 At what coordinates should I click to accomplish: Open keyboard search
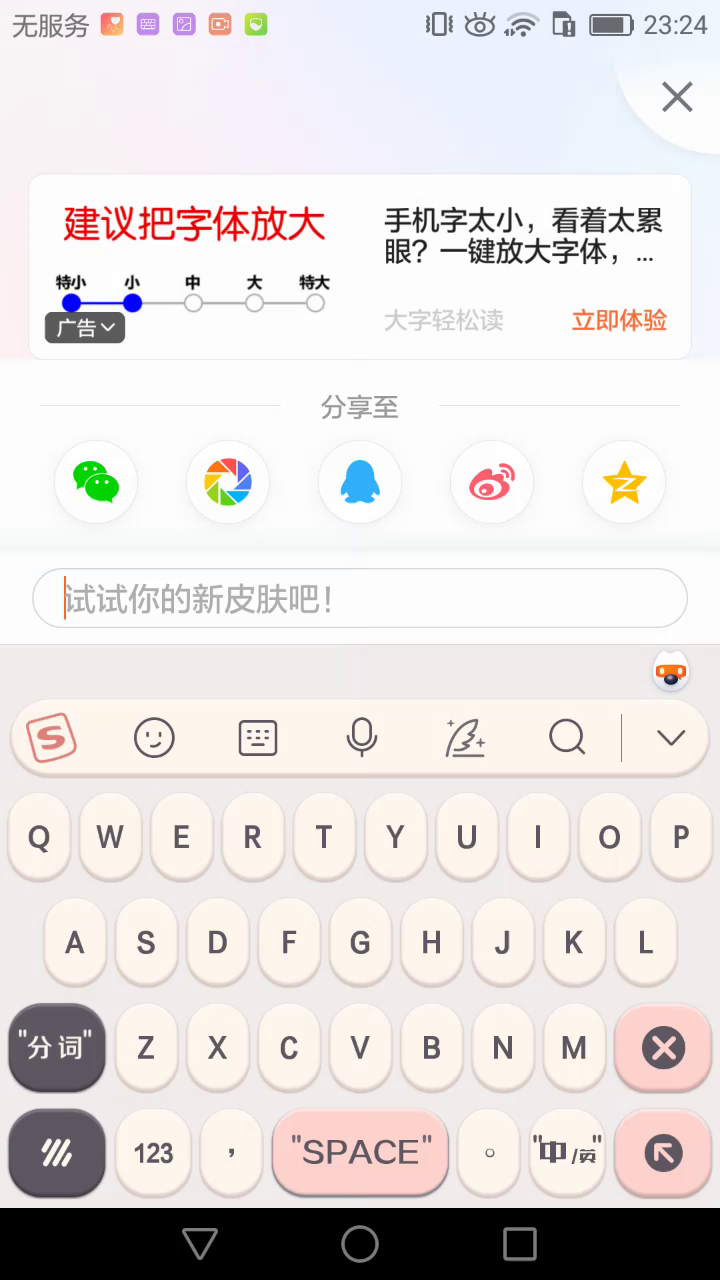(567, 738)
